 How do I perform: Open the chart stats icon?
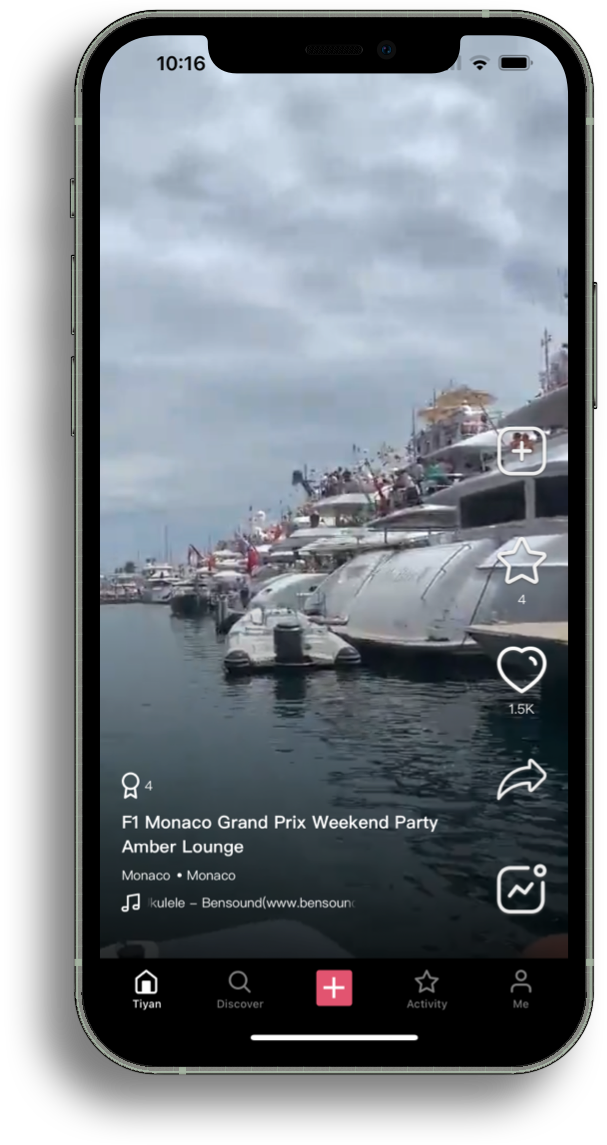(x=521, y=889)
